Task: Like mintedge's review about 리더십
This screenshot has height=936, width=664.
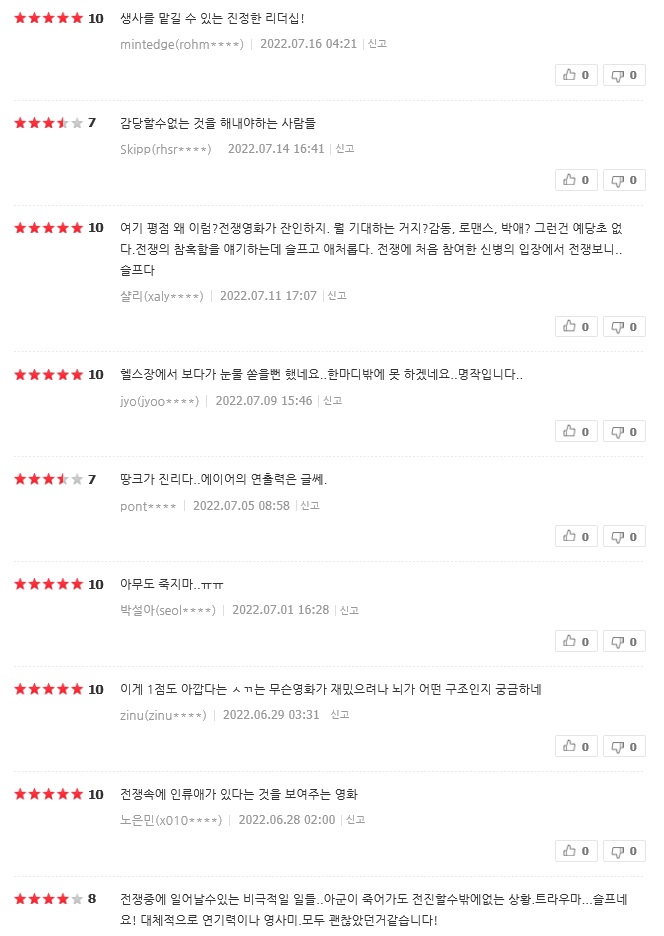Action: (576, 75)
